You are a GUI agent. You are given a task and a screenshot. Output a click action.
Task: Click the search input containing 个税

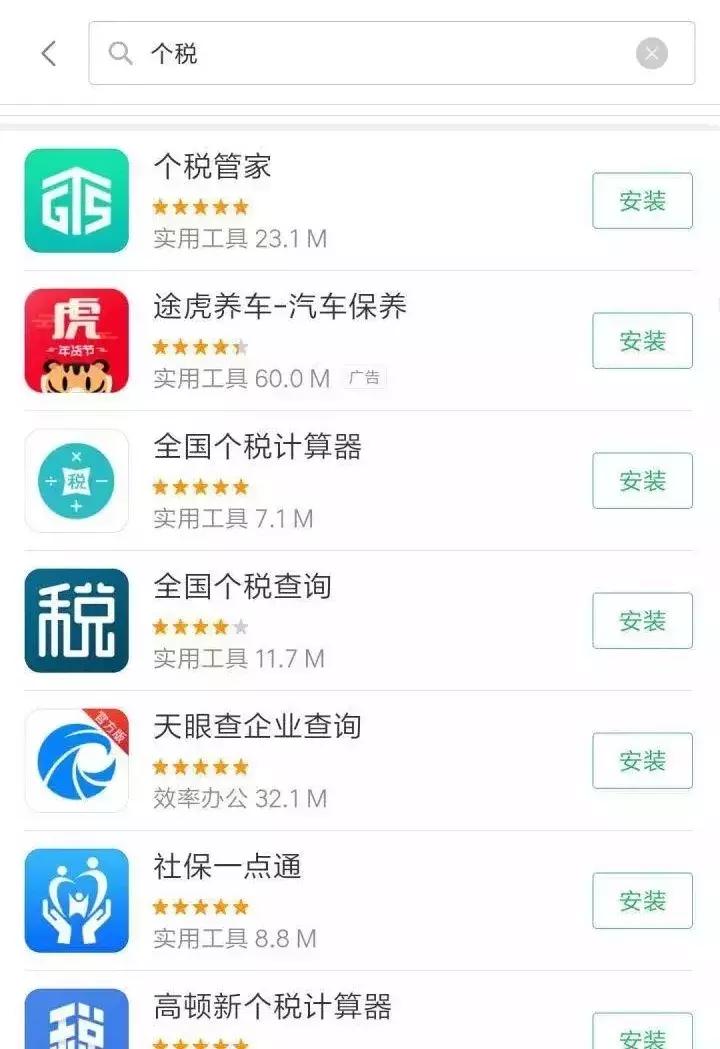pyautogui.click(x=300, y=53)
